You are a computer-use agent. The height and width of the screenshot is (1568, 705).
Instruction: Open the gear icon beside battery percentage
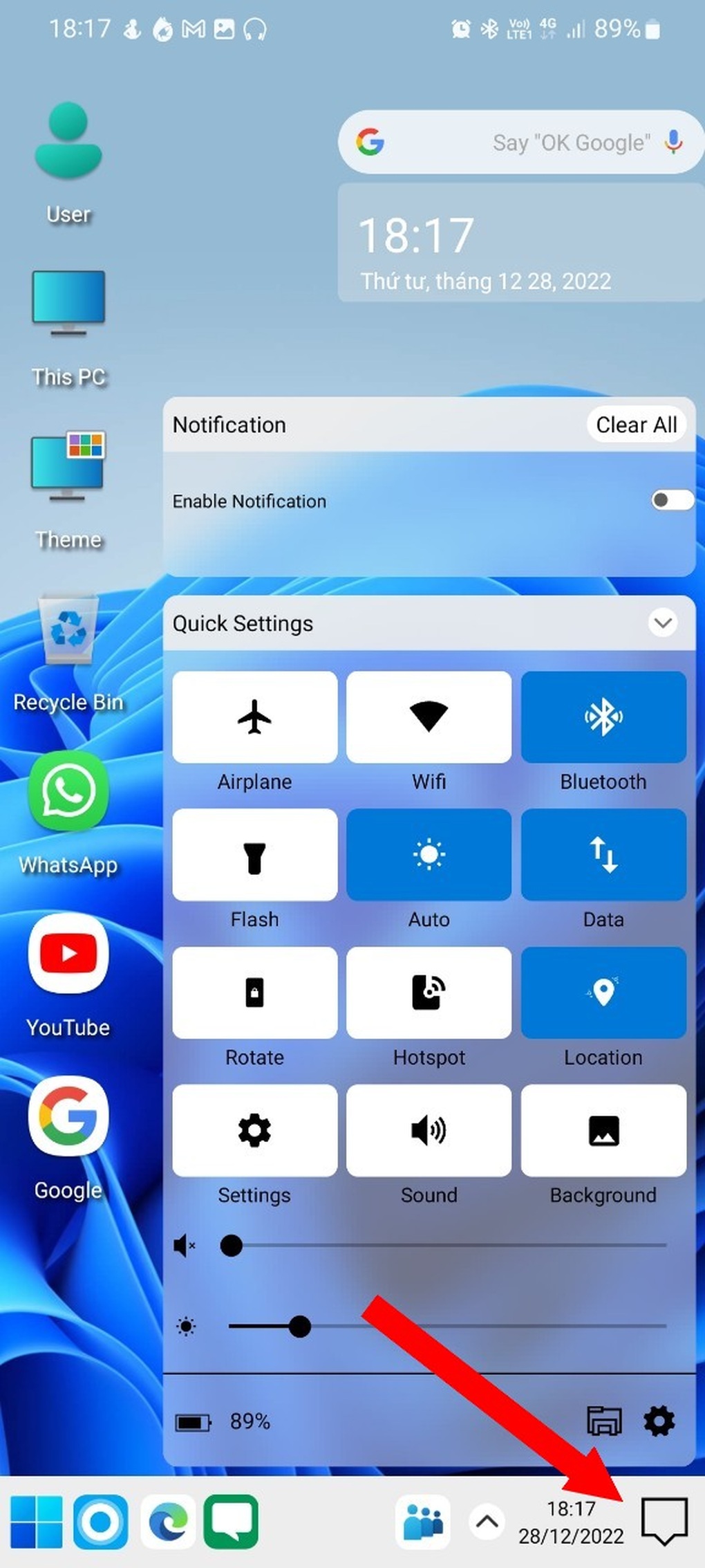[659, 1421]
